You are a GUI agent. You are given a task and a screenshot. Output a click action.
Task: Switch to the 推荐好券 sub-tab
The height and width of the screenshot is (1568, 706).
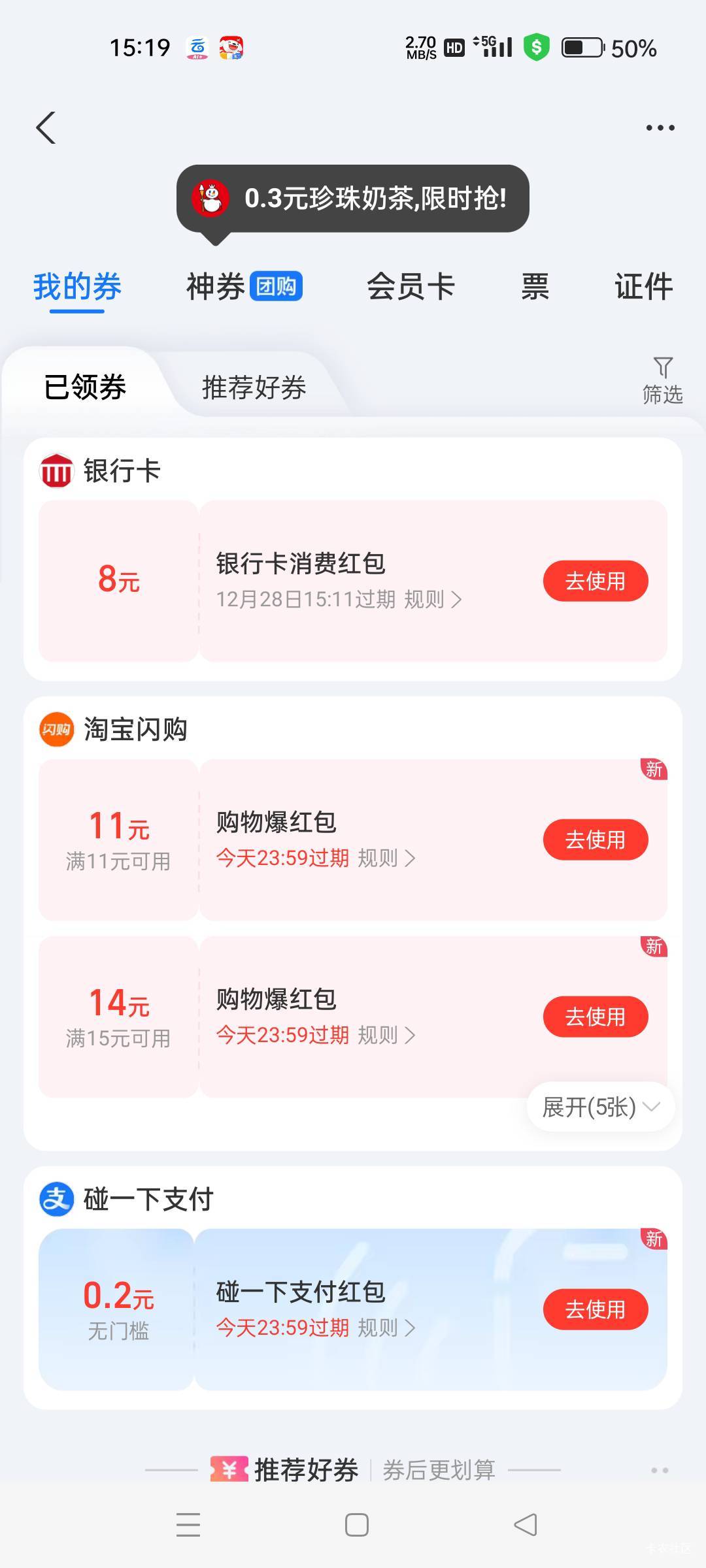point(254,387)
